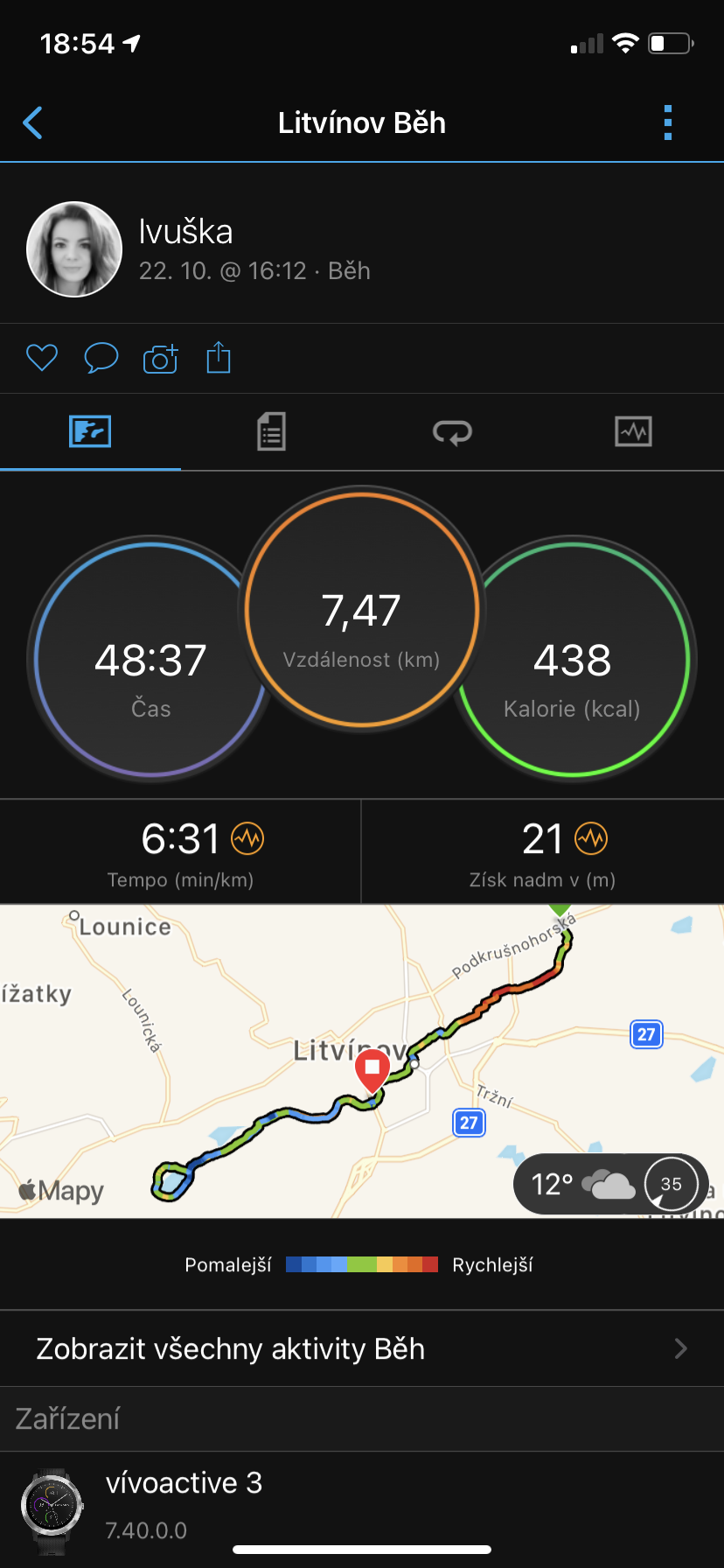Switch to the laps tab
This screenshot has height=1568, width=724.
(x=452, y=431)
